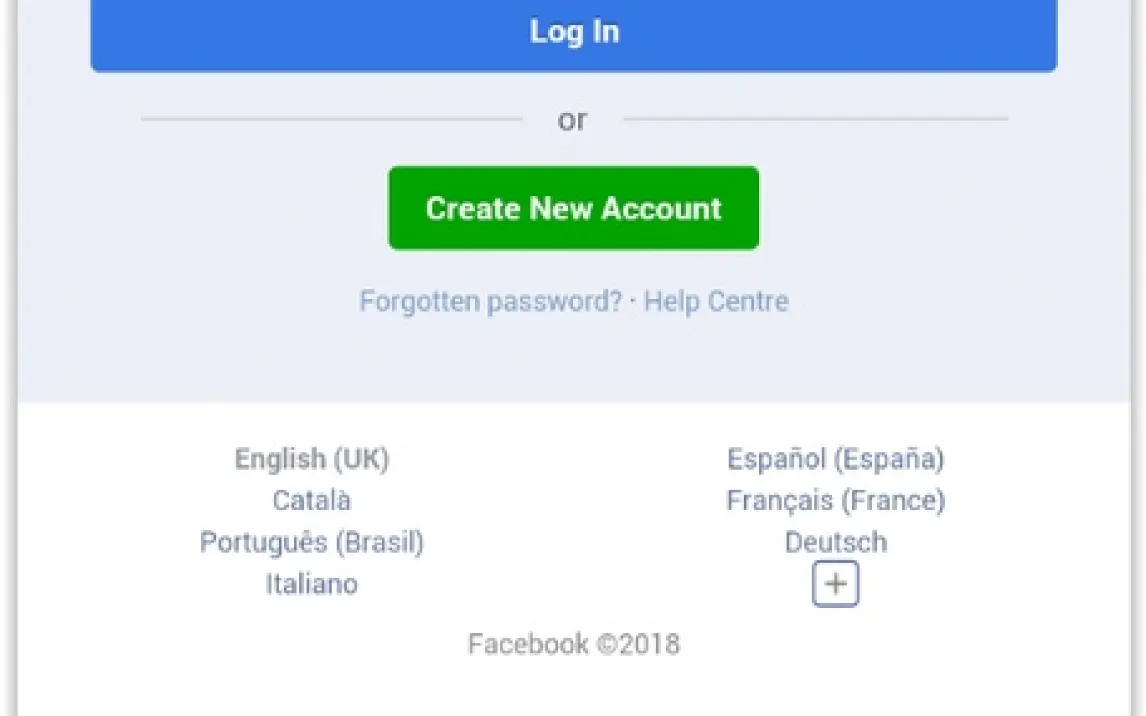Change language to Italiano
Screen dimensions: 1146x716
click(312, 584)
